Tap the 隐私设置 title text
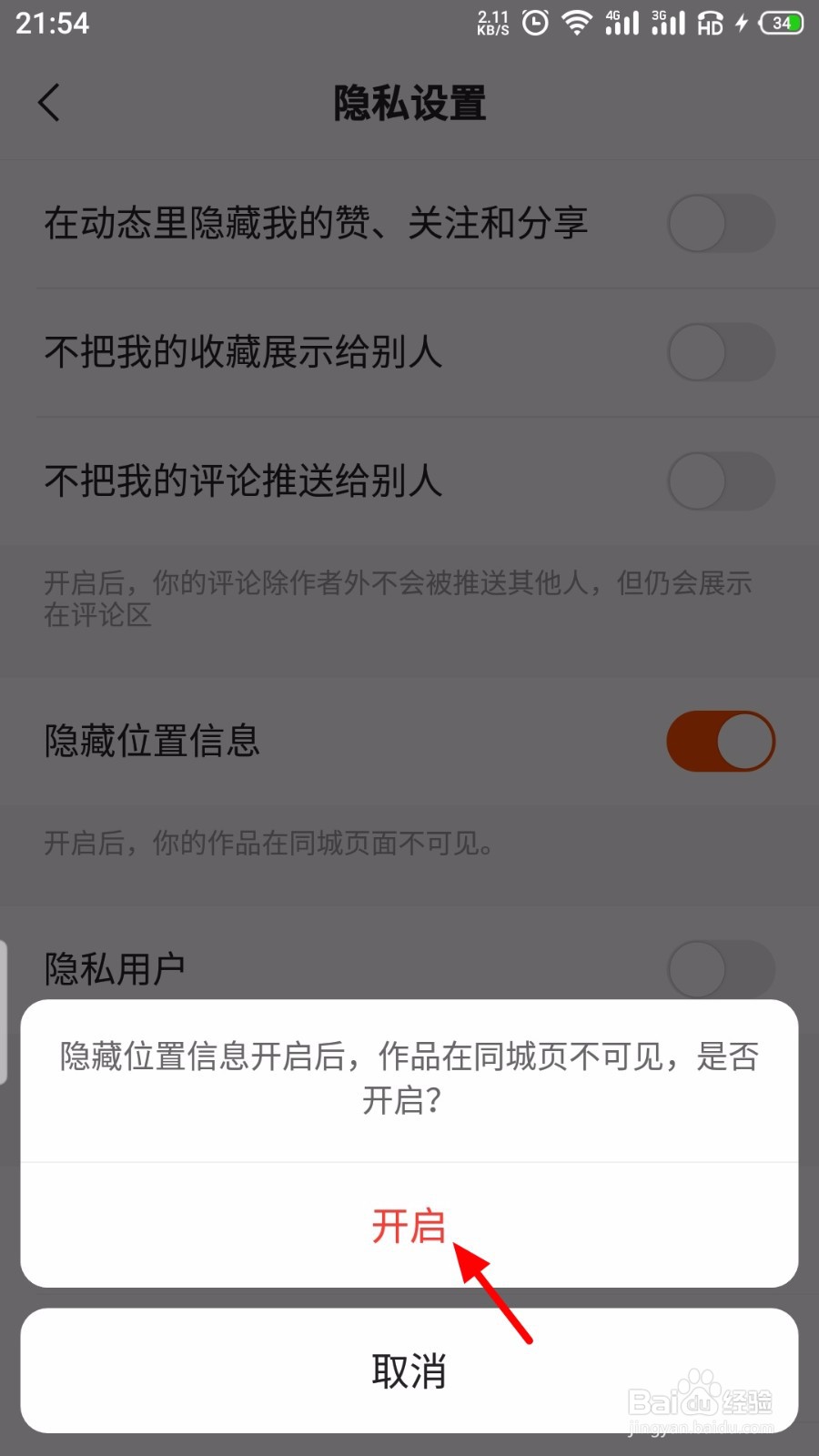This screenshot has height=1456, width=819. (x=409, y=103)
